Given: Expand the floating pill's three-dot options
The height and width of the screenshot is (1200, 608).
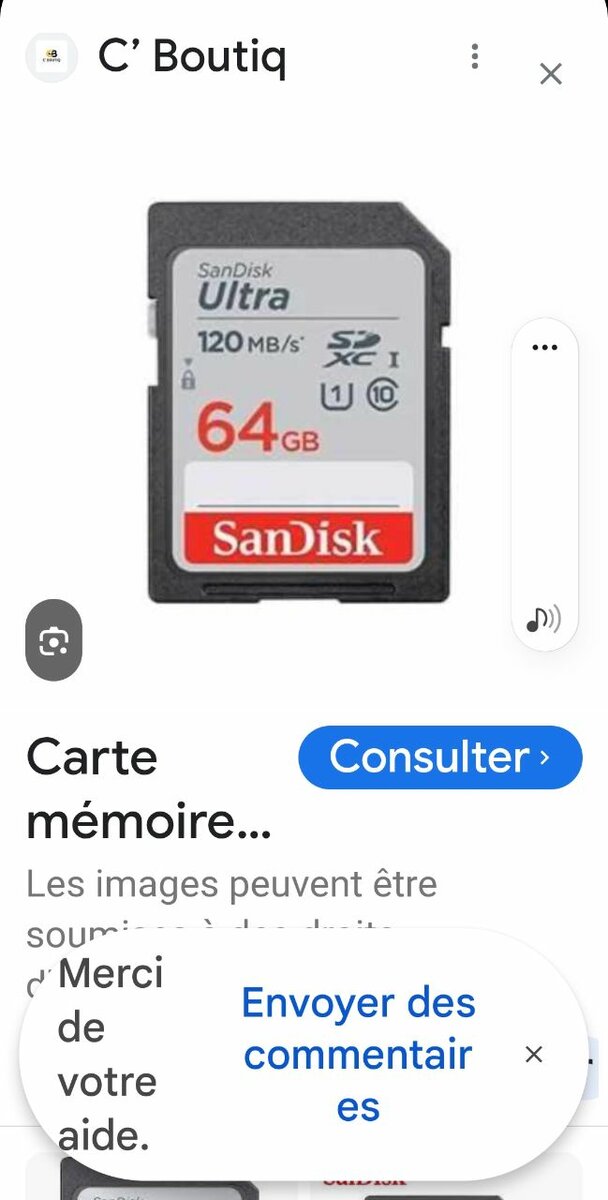Looking at the screenshot, I should pos(544,348).
